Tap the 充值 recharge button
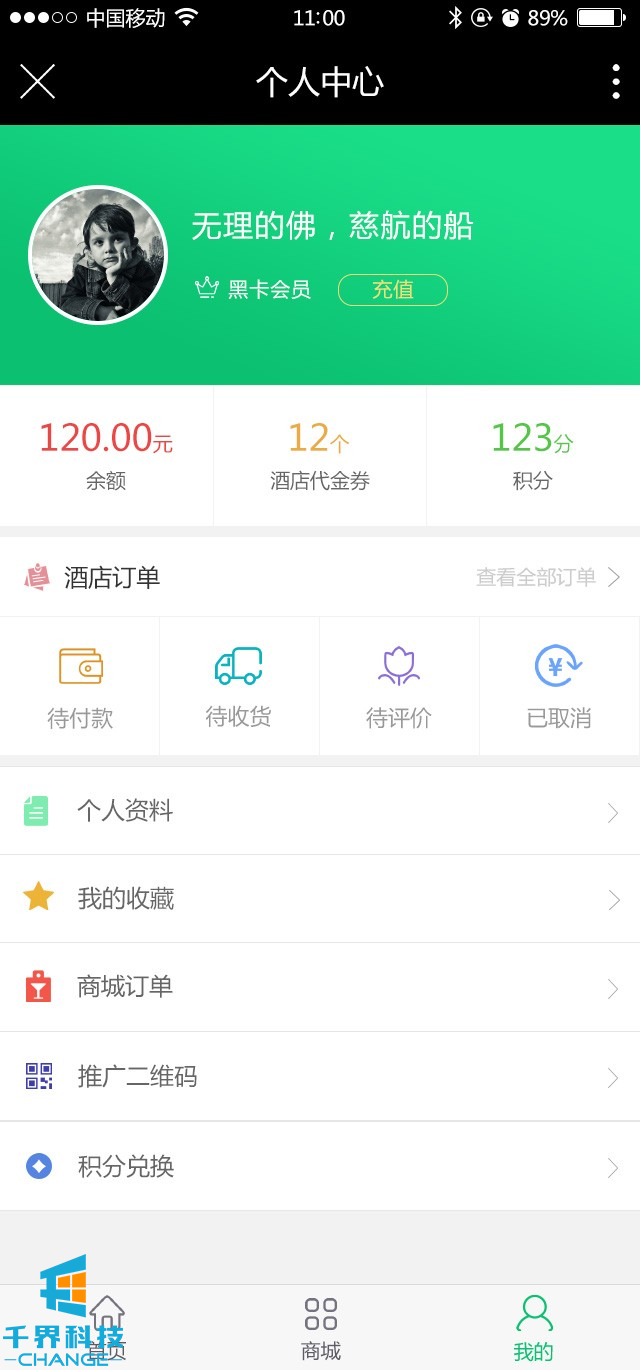The image size is (640, 1370). pyautogui.click(x=392, y=290)
